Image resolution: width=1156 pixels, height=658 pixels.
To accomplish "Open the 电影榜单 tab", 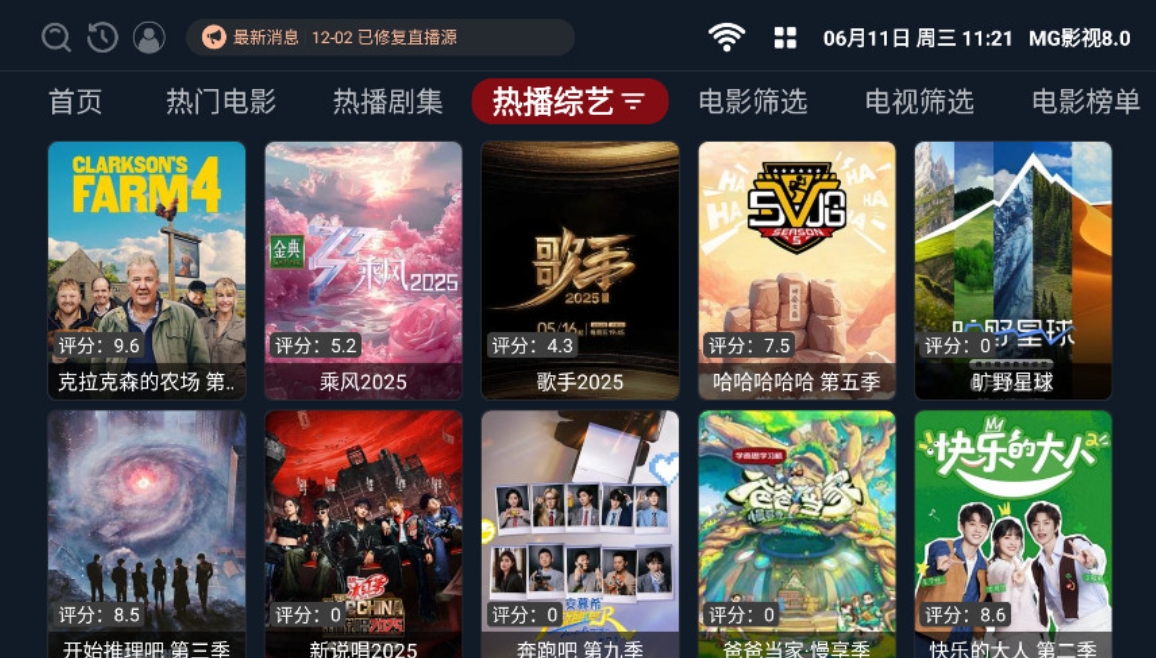I will (1085, 102).
